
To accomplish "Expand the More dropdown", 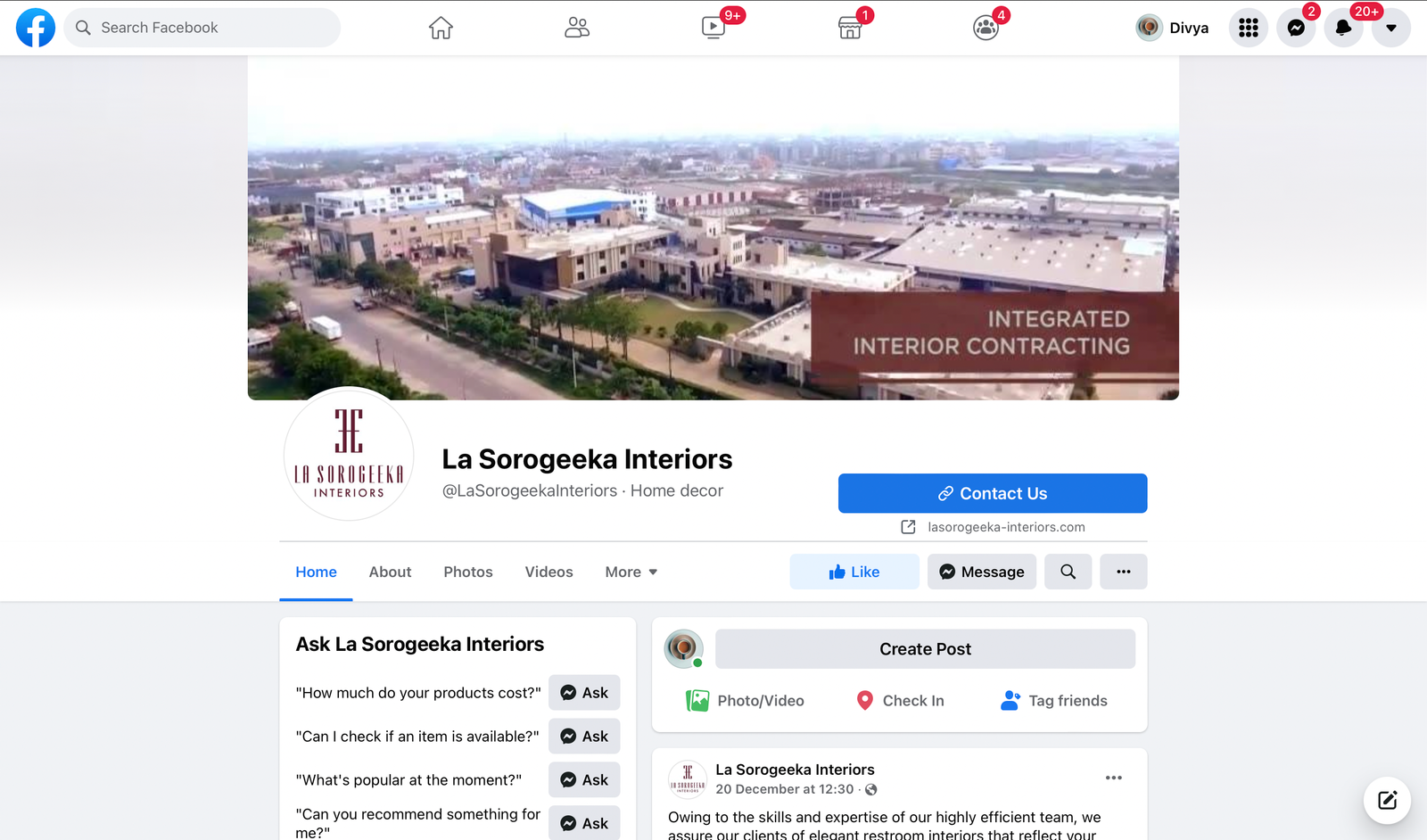I will [x=631, y=572].
